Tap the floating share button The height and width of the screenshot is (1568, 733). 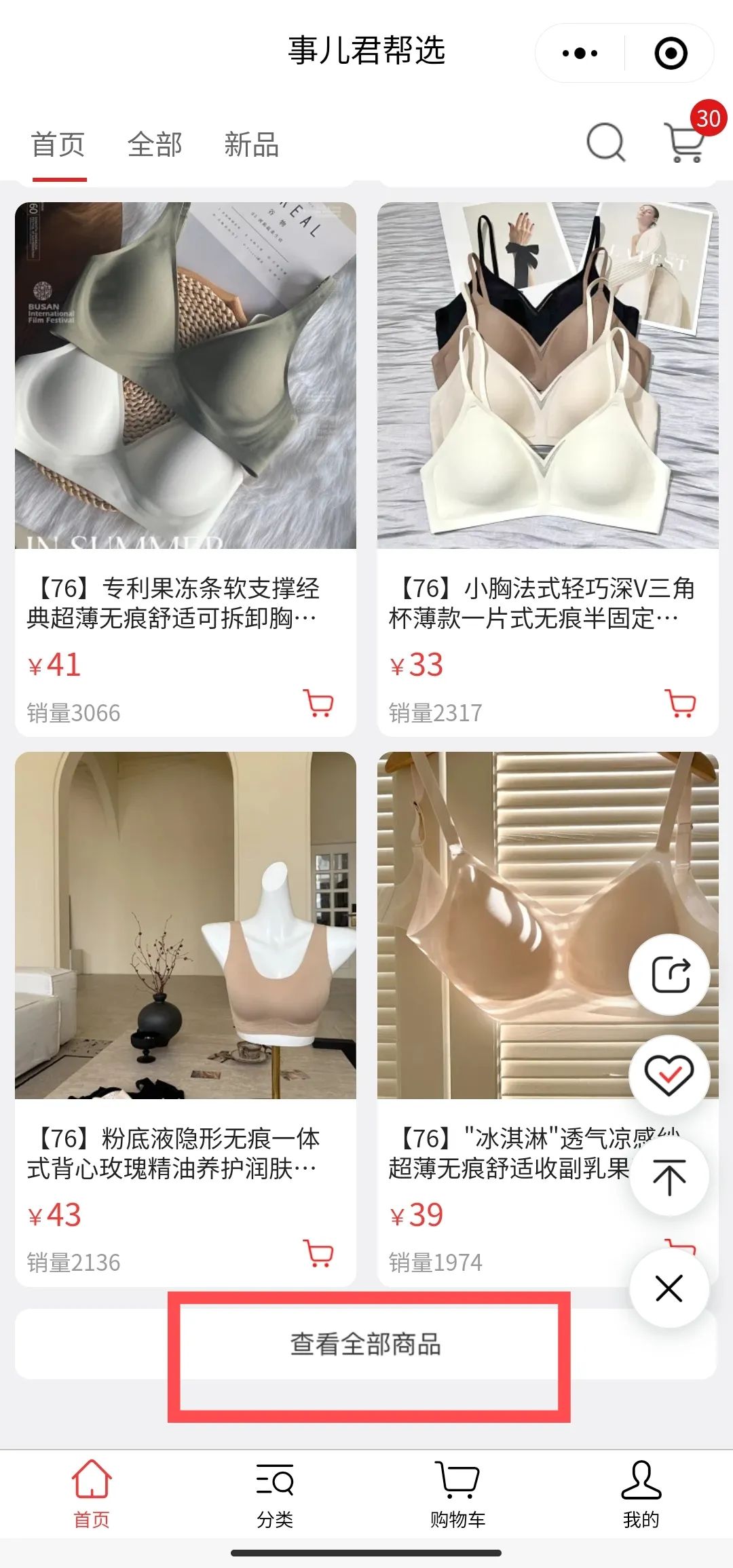click(x=670, y=975)
